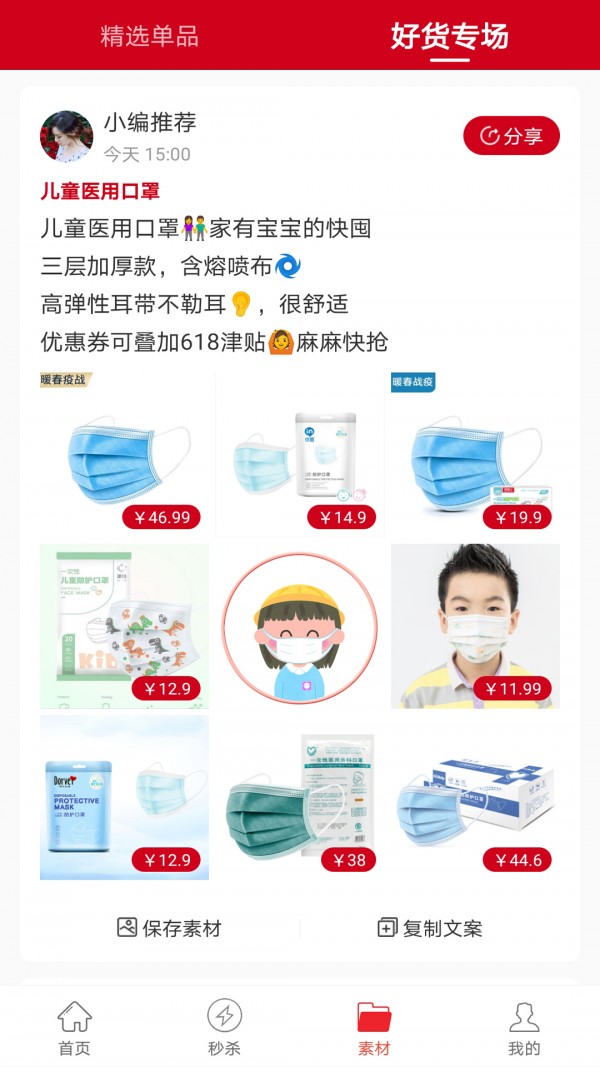
Task: Open 小编推荐 avatar profile
Action: 66,137
